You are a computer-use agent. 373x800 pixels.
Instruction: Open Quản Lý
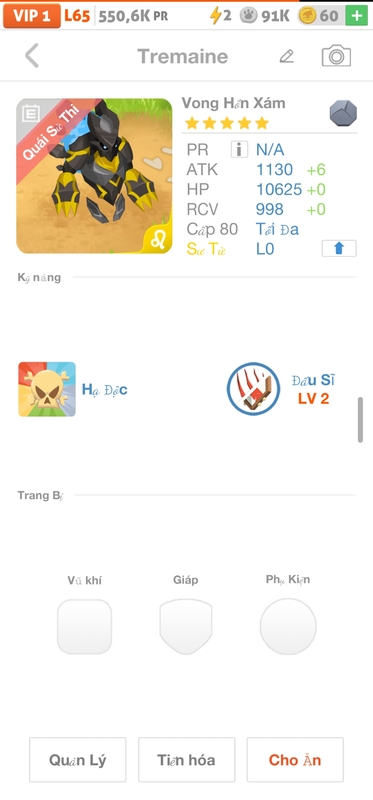click(x=78, y=760)
